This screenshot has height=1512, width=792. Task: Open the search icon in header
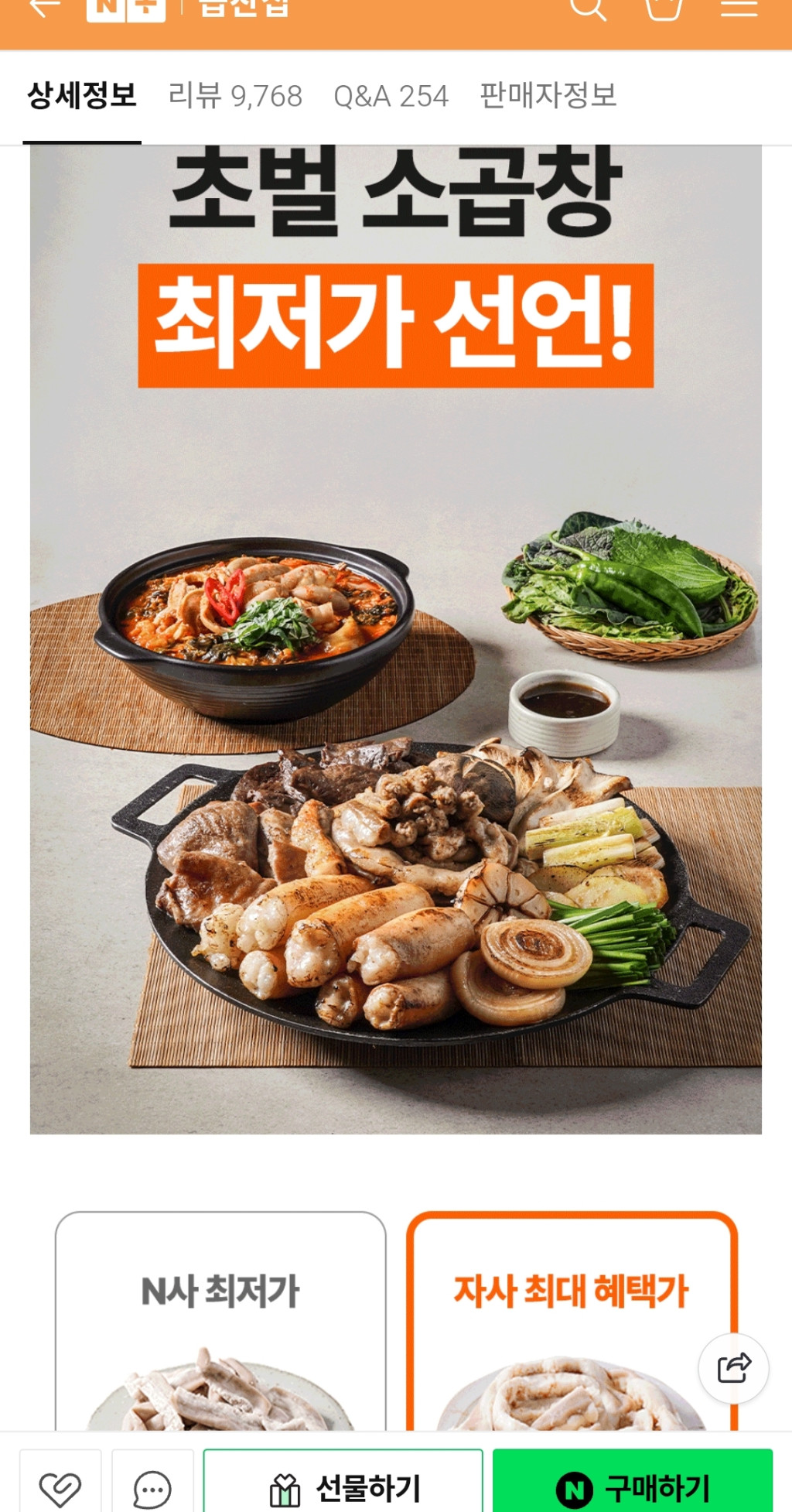587,8
